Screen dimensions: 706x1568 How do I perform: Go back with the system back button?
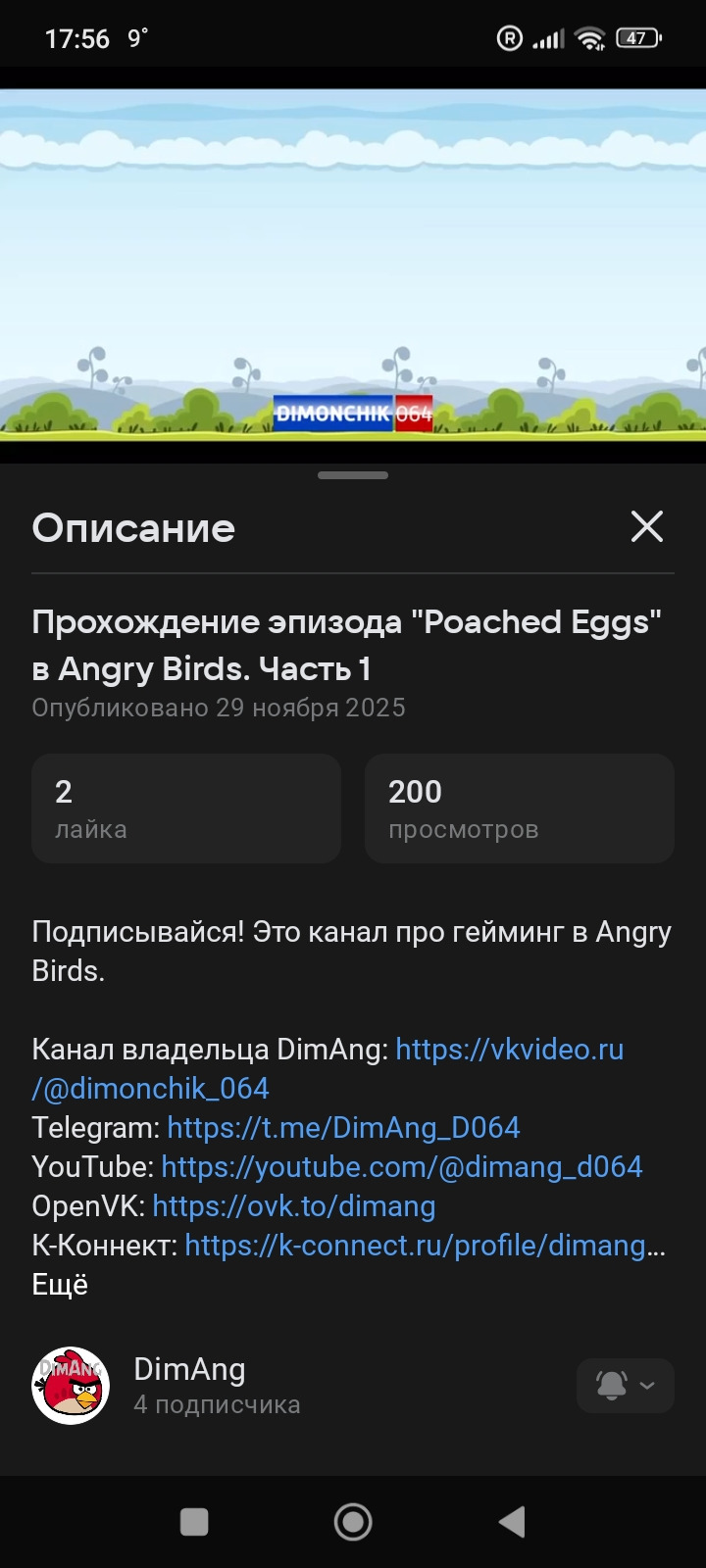512,1522
